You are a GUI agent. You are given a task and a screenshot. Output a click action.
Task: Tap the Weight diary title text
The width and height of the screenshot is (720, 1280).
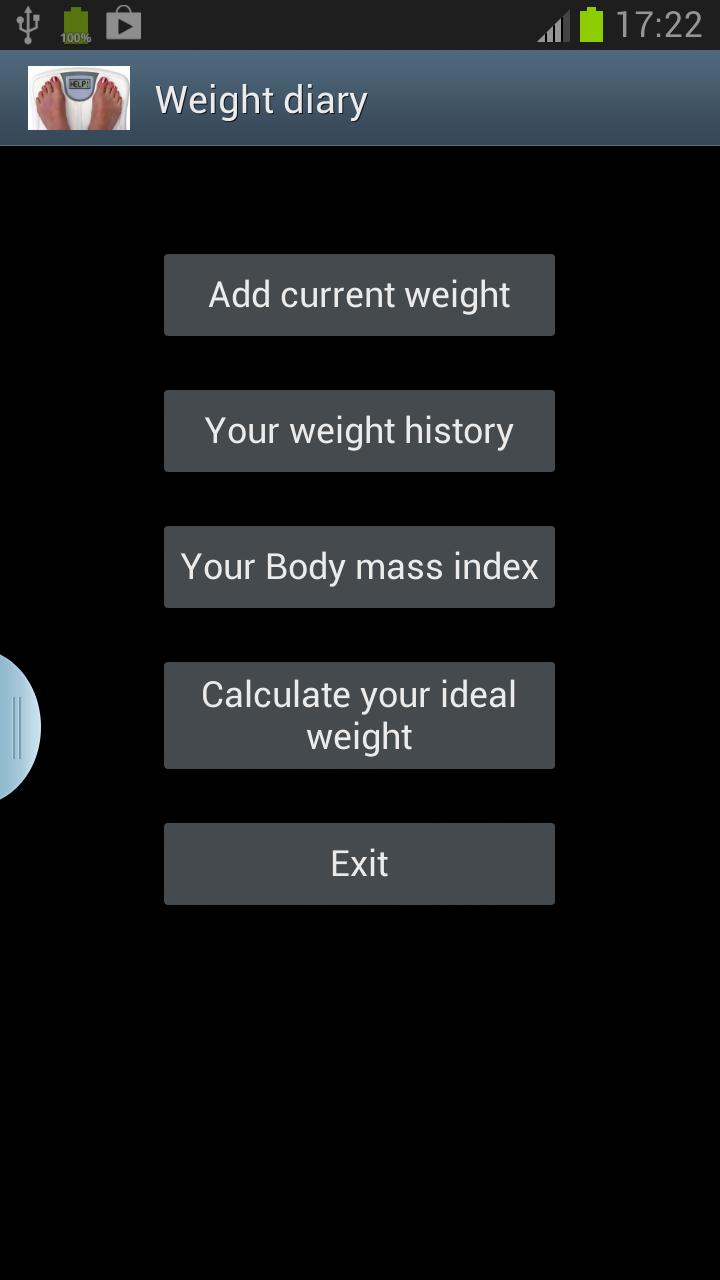[x=260, y=99]
